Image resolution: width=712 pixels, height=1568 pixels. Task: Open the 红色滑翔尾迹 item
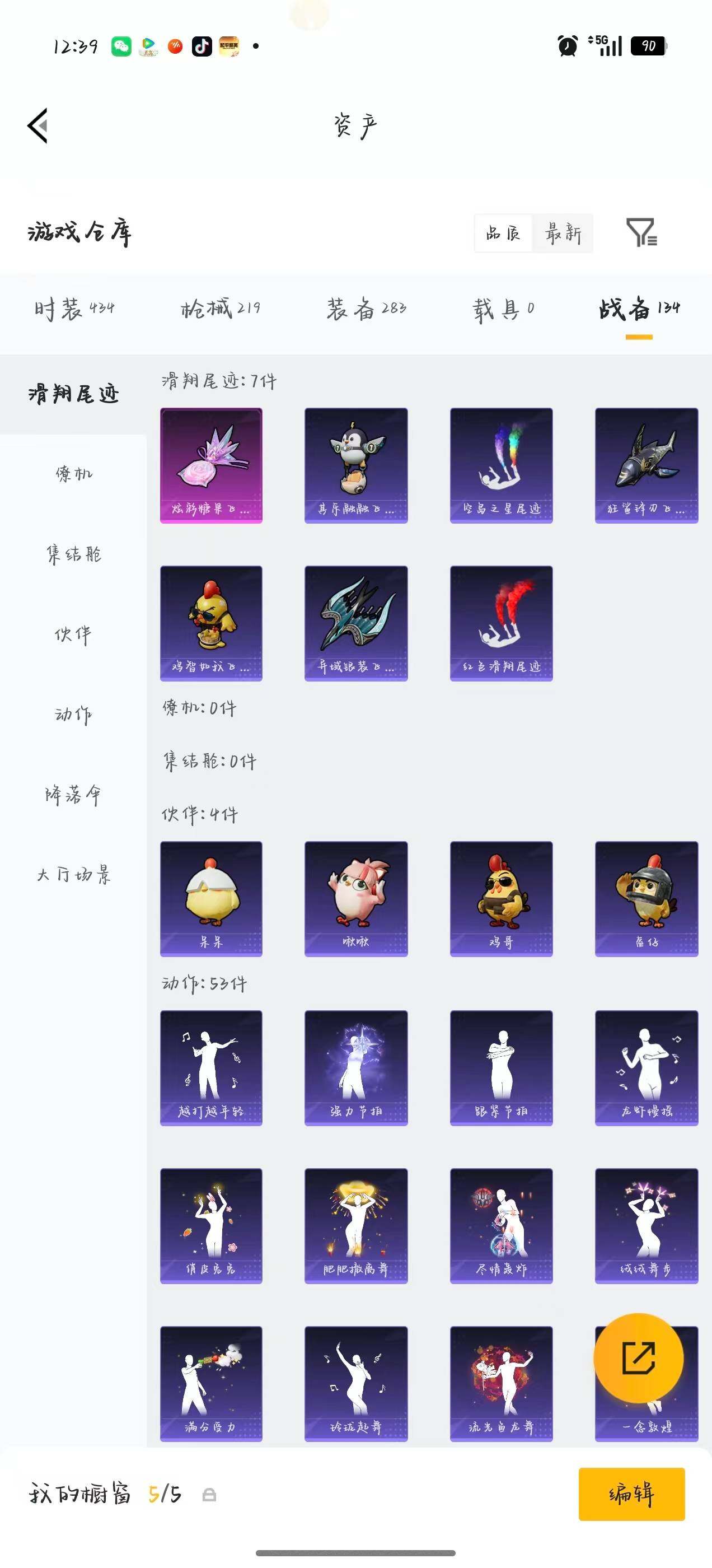tap(502, 623)
